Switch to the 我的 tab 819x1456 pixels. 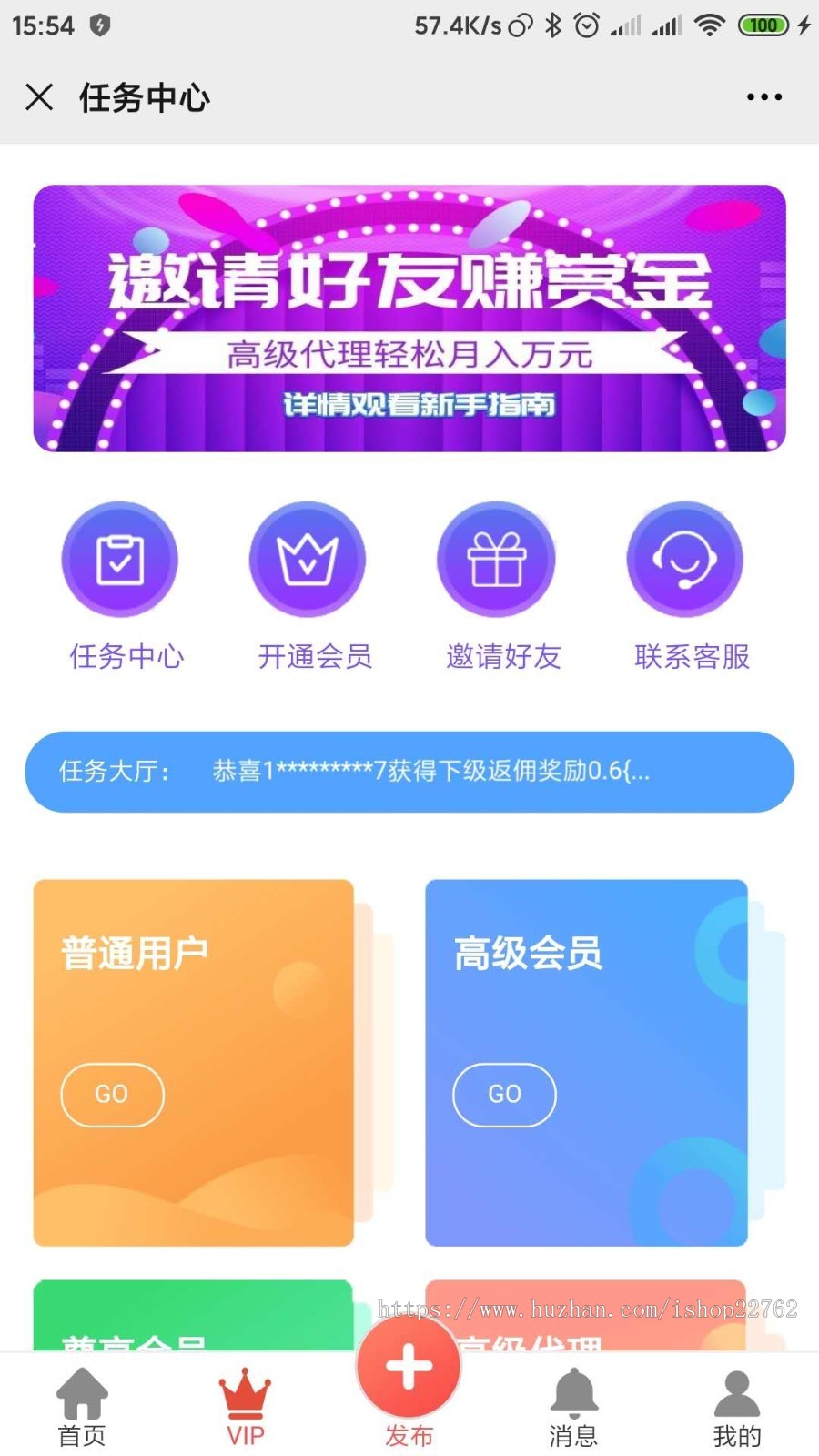click(x=736, y=1407)
